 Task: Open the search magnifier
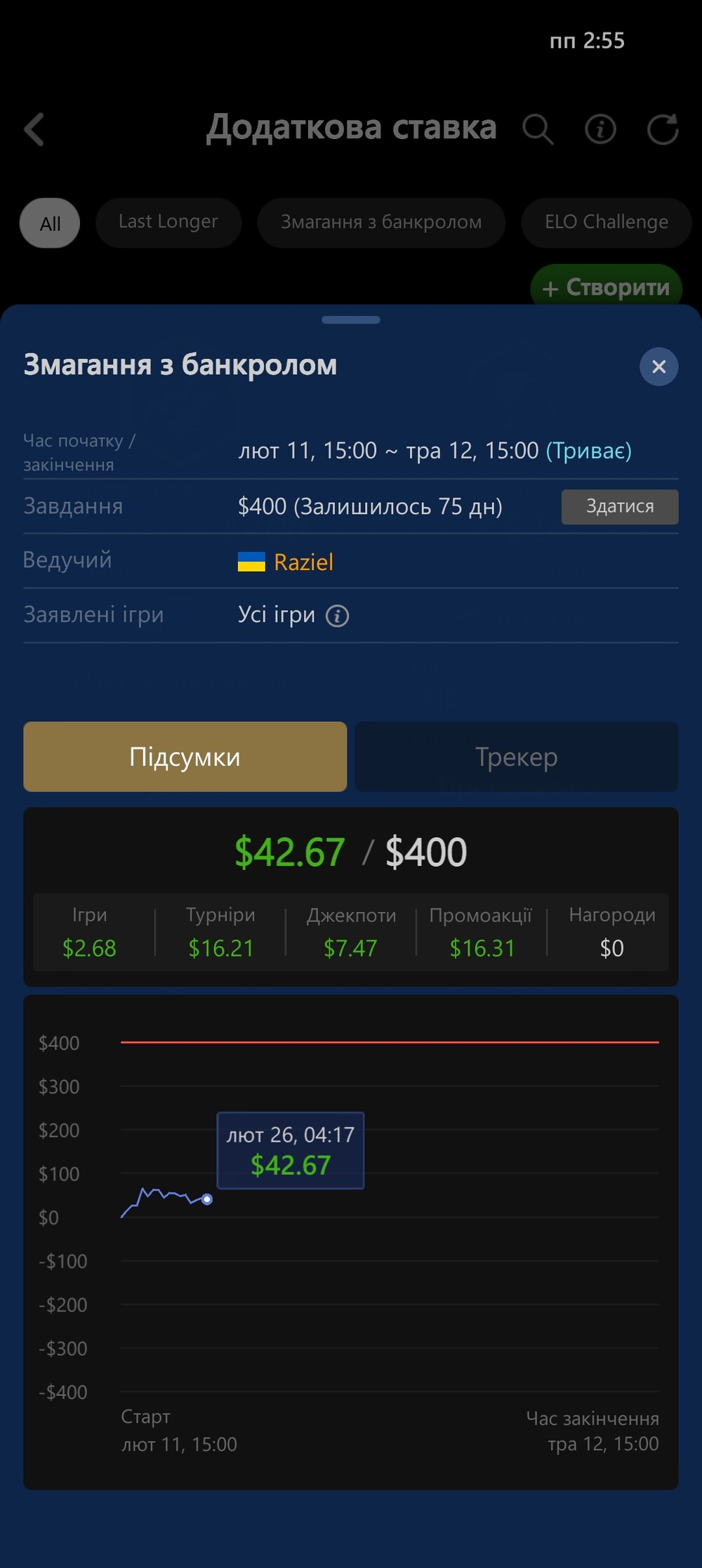[538, 129]
